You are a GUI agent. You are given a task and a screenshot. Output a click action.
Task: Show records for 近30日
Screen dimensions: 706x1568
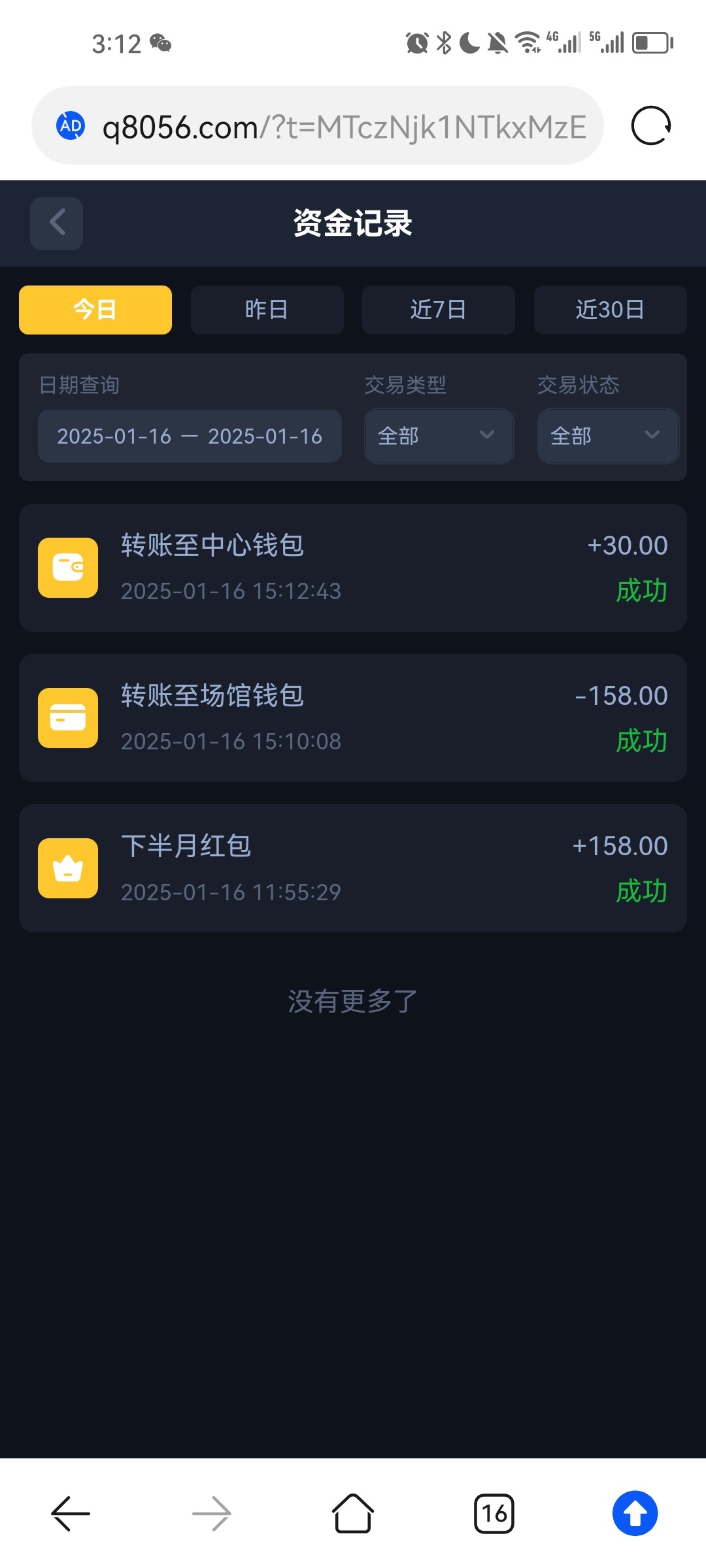coord(610,310)
